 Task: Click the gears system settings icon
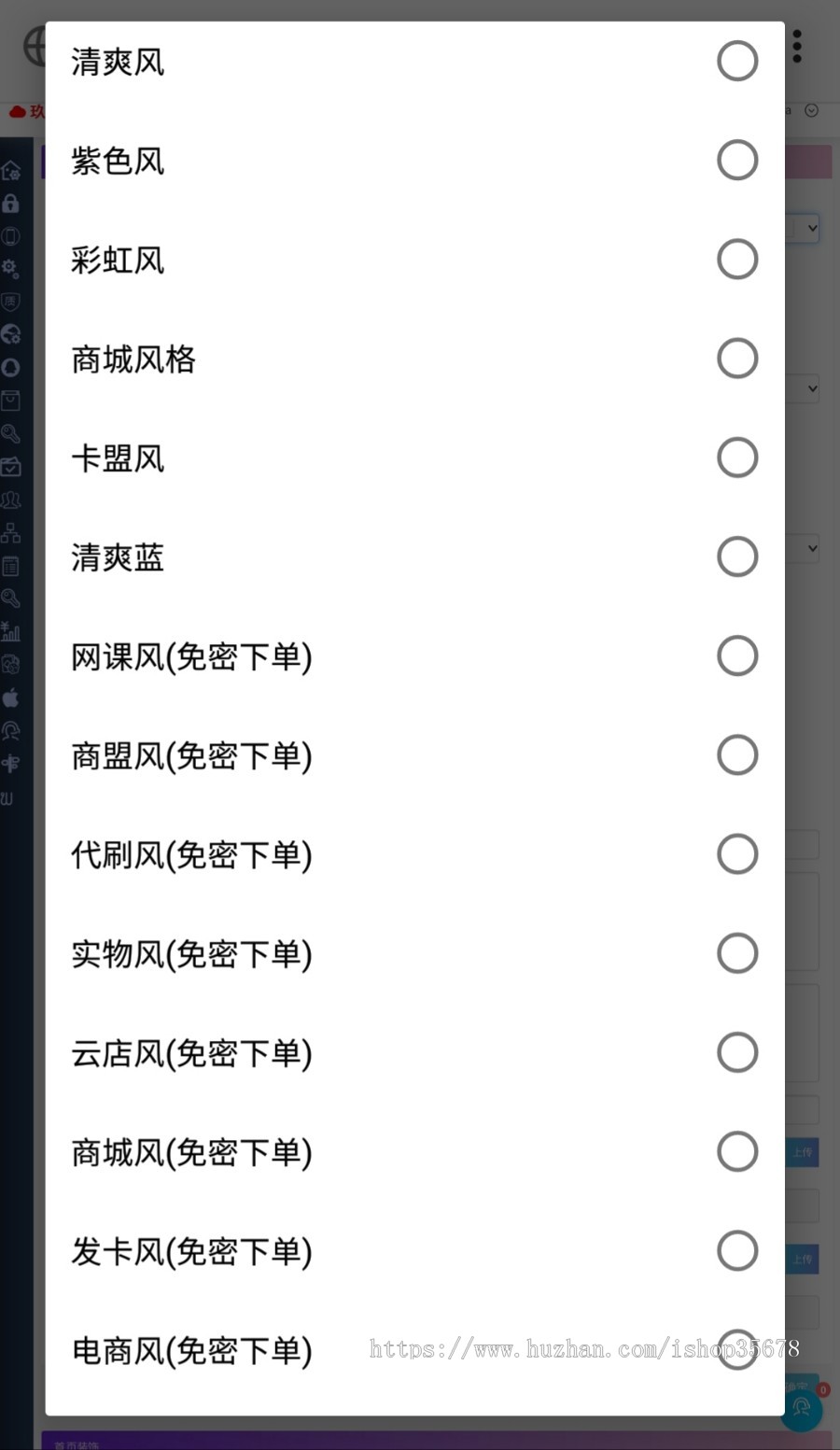10,269
